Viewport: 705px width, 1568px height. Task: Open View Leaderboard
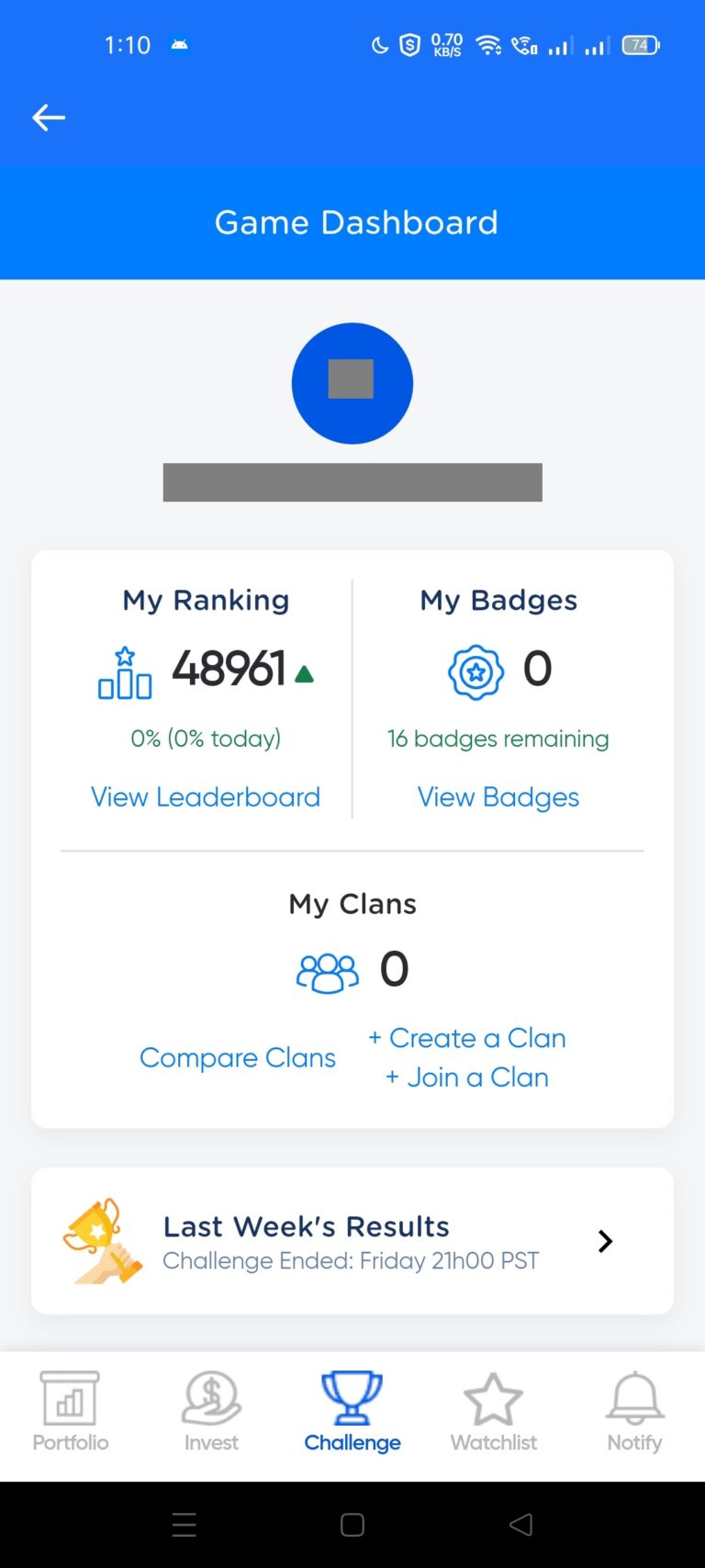point(205,796)
